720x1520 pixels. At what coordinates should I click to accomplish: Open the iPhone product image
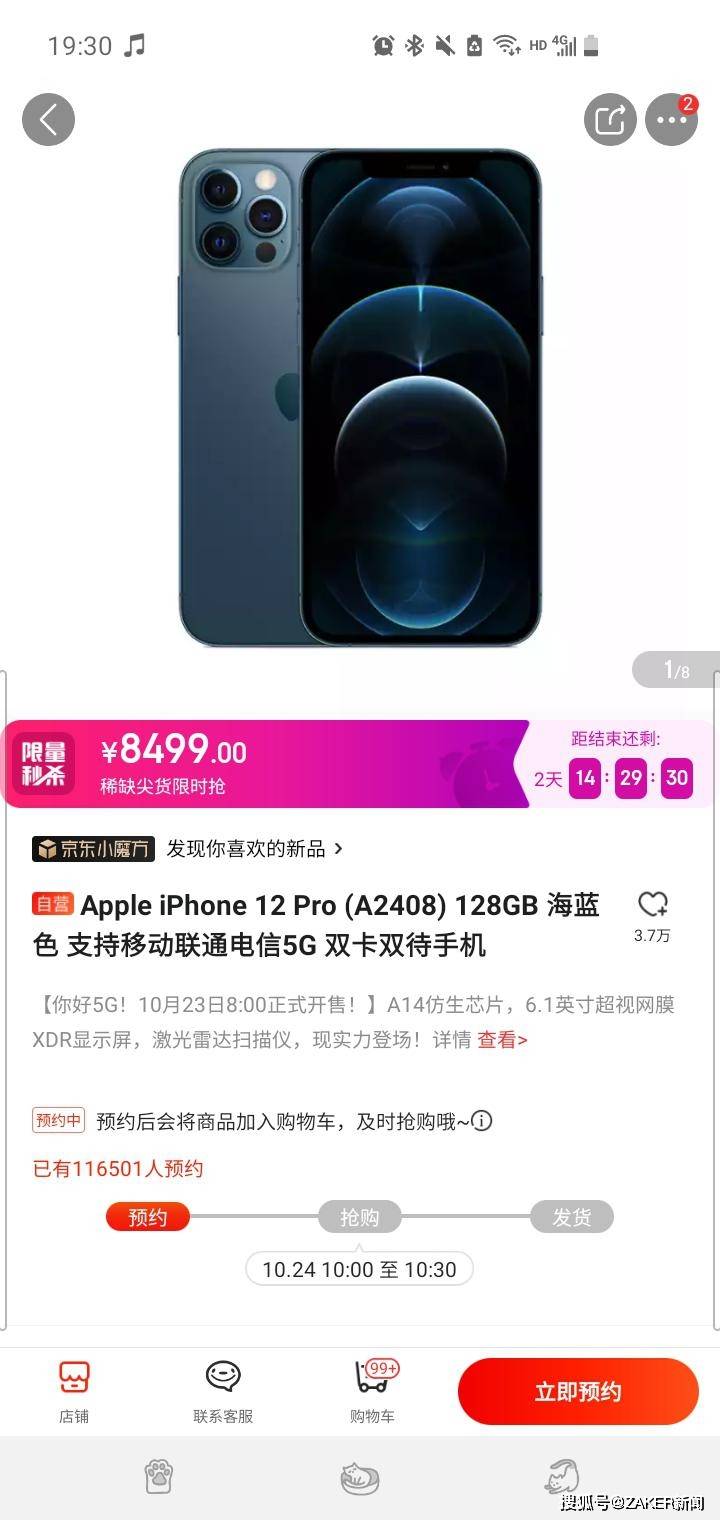tap(360, 398)
